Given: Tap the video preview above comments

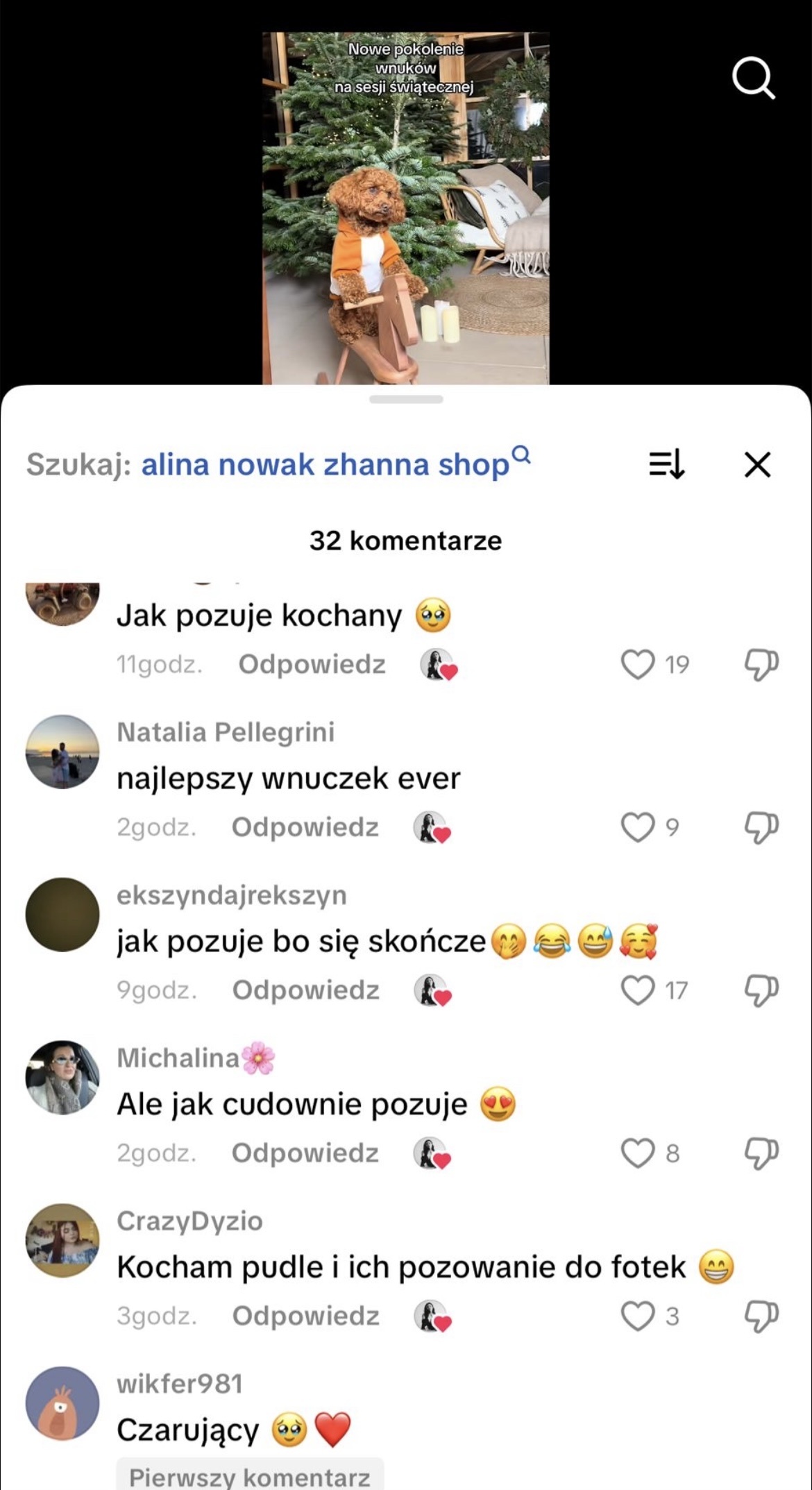Looking at the screenshot, I should [x=405, y=208].
